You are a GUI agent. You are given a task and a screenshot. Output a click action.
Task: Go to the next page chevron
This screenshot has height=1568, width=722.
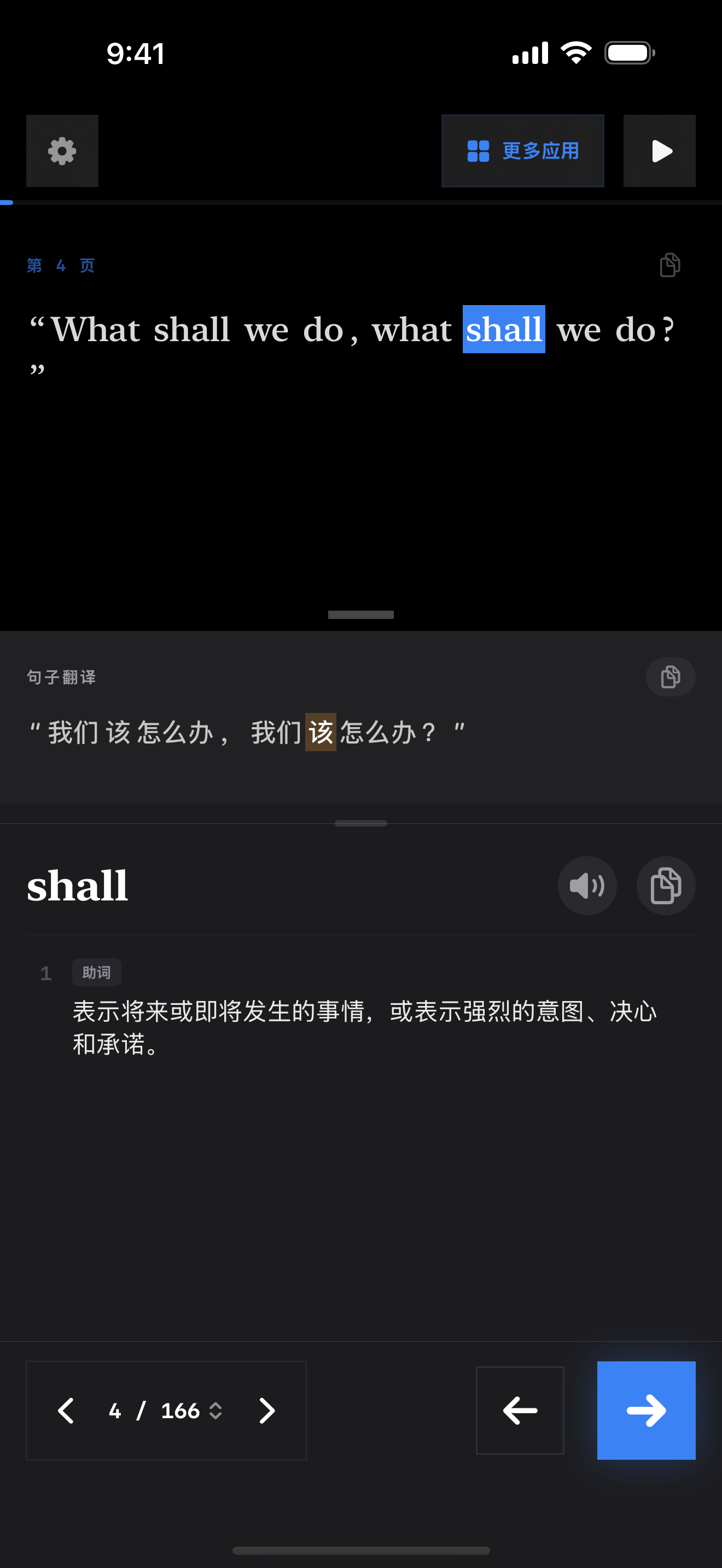266,1411
